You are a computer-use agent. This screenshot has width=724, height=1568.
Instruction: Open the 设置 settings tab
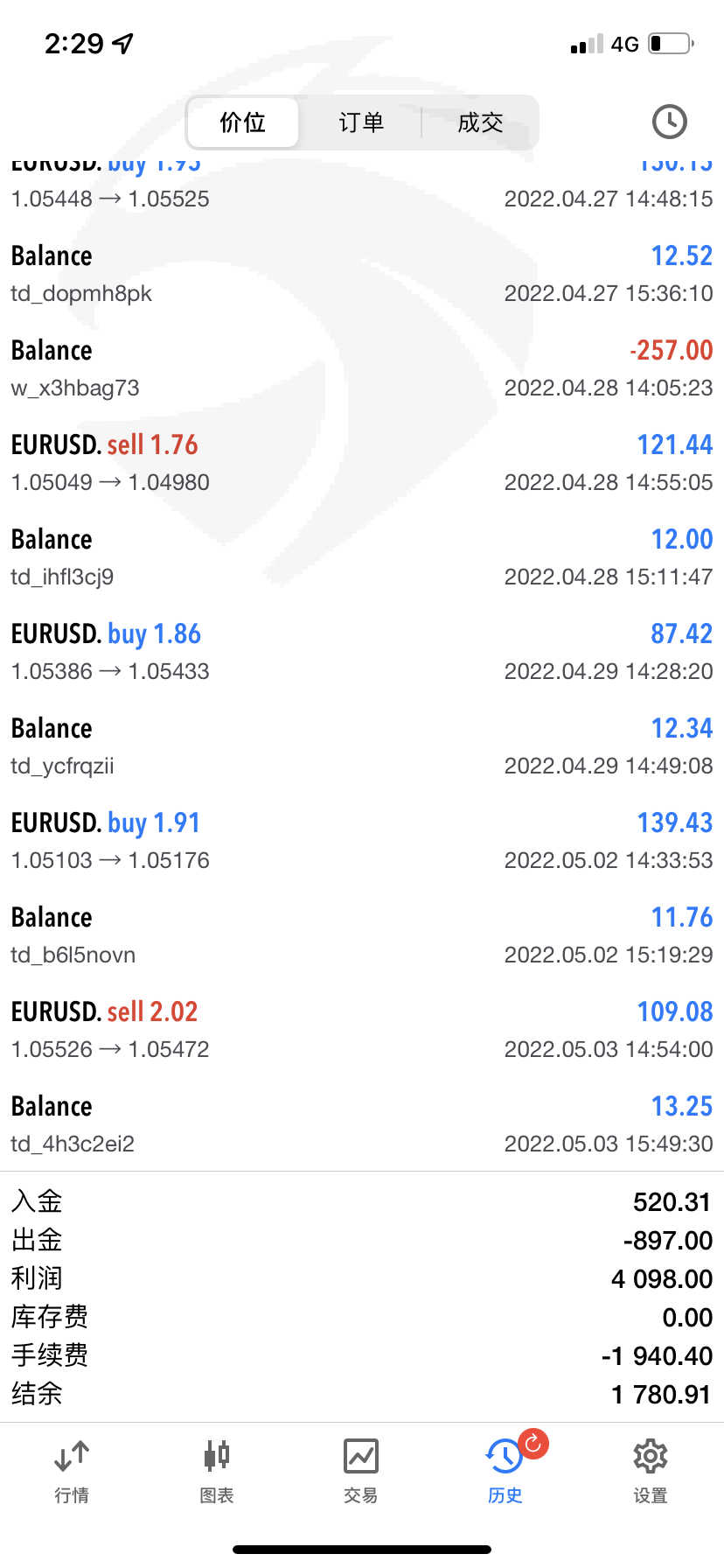pos(651,1472)
